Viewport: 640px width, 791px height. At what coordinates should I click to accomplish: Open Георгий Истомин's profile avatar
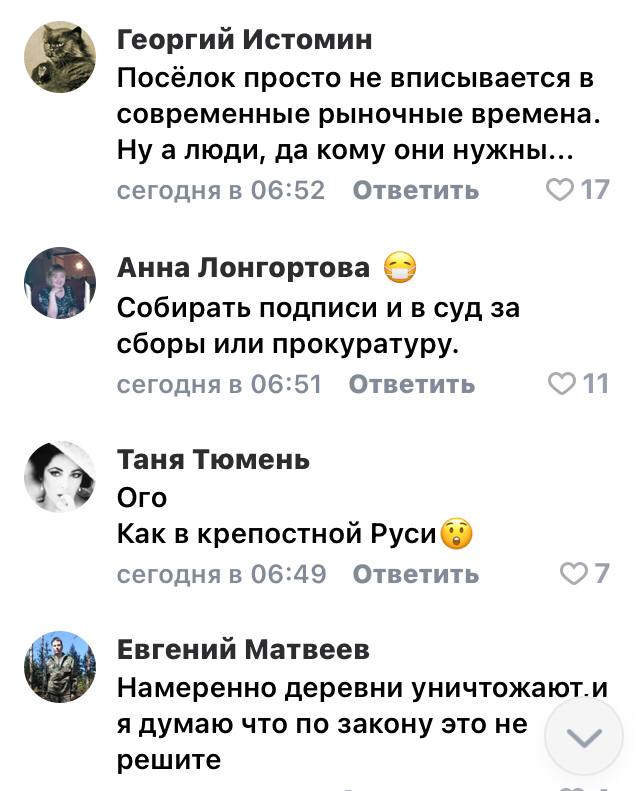pos(60,57)
